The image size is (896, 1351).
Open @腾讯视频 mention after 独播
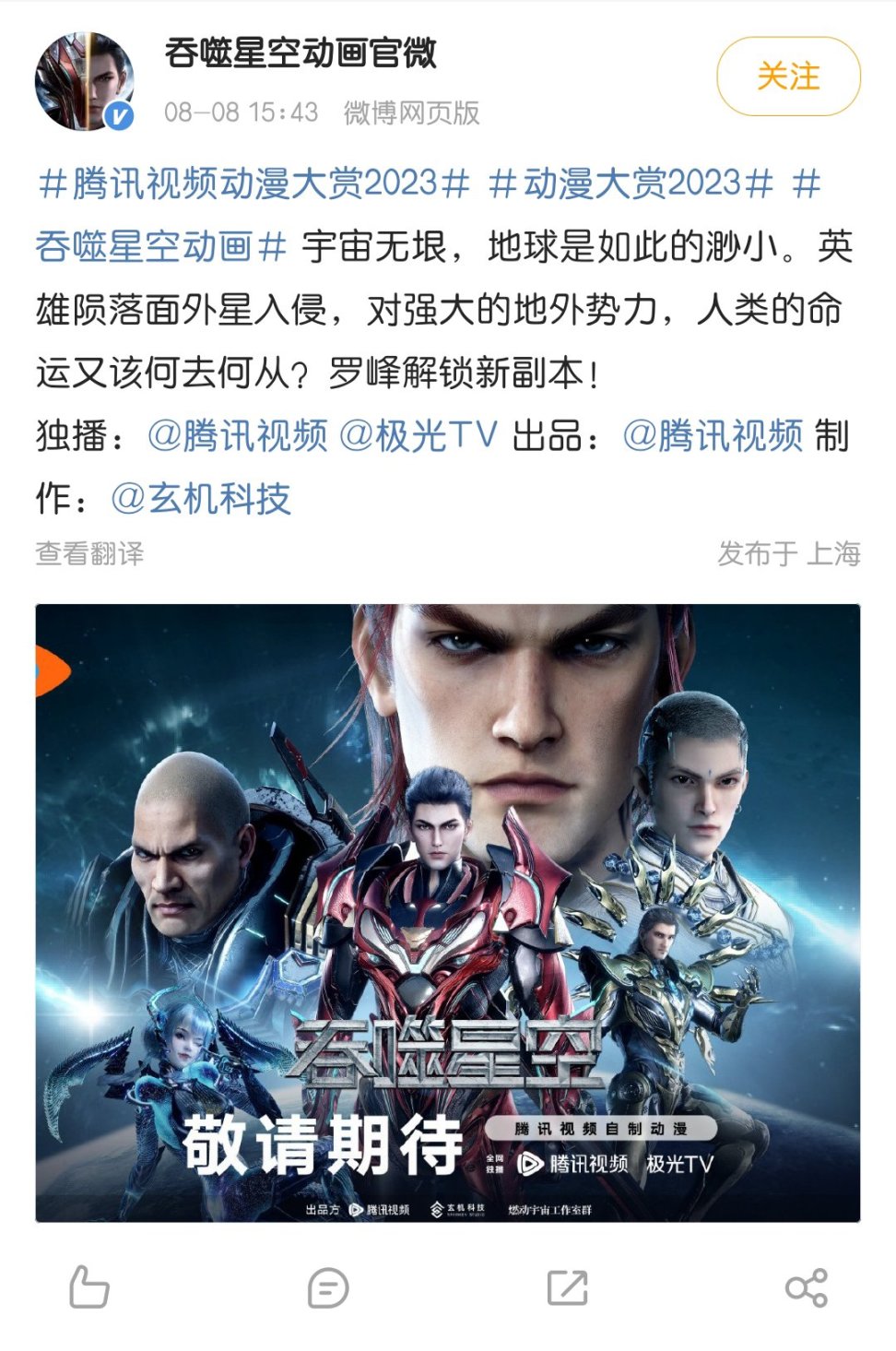(x=237, y=435)
